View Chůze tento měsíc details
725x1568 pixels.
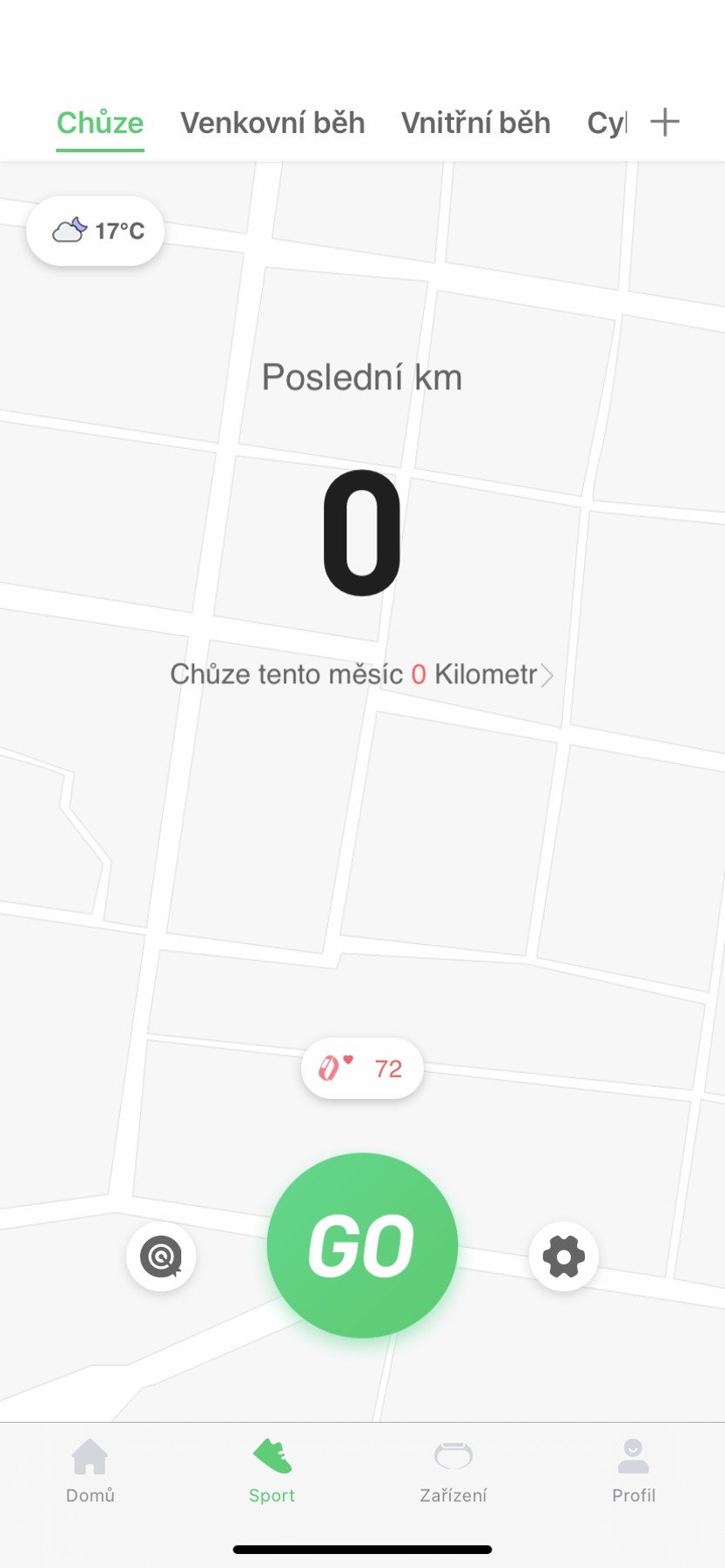(361, 674)
